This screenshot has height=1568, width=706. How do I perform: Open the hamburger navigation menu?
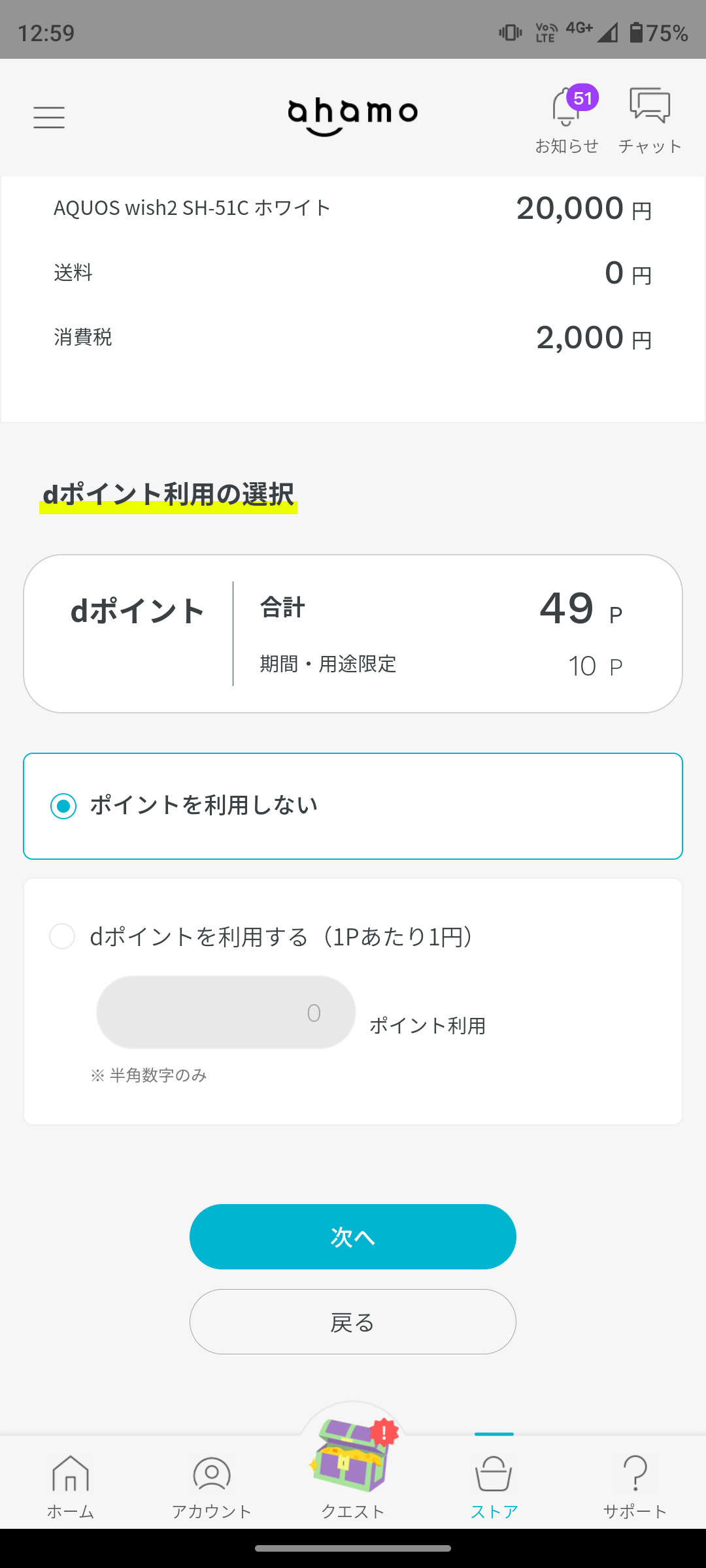coord(49,117)
